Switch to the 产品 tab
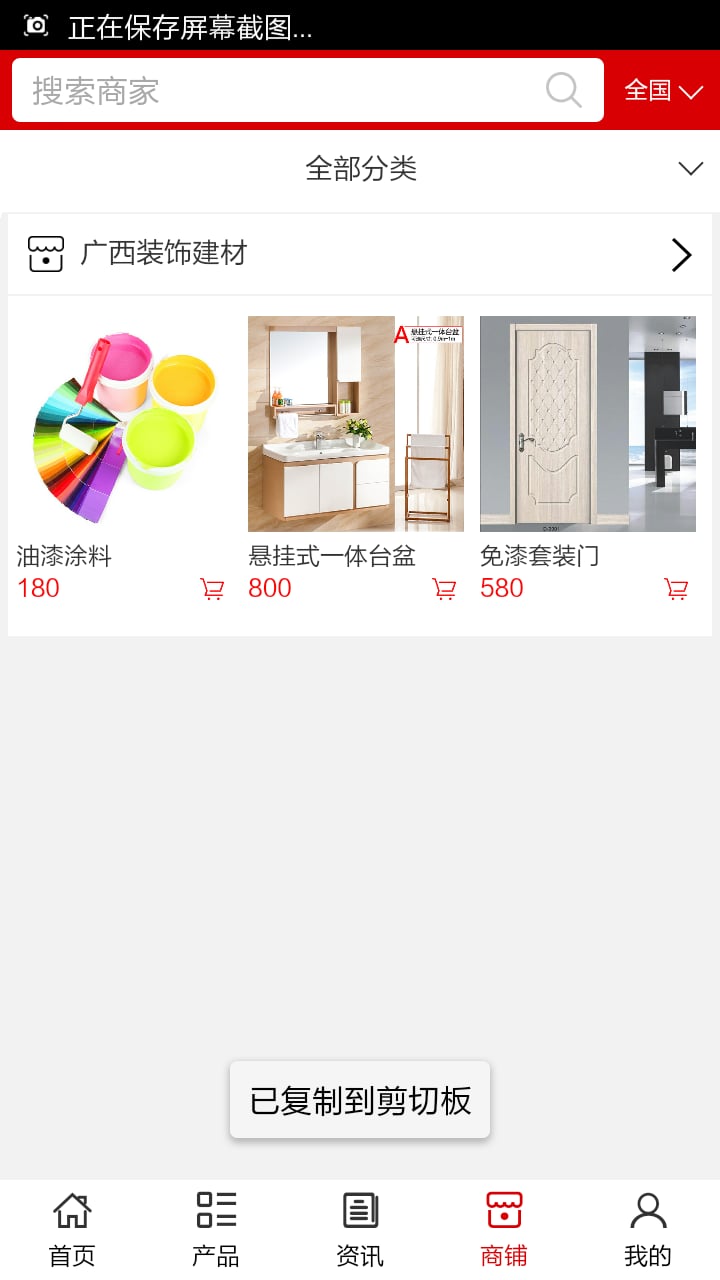This screenshot has width=720, height=1280. click(216, 1230)
